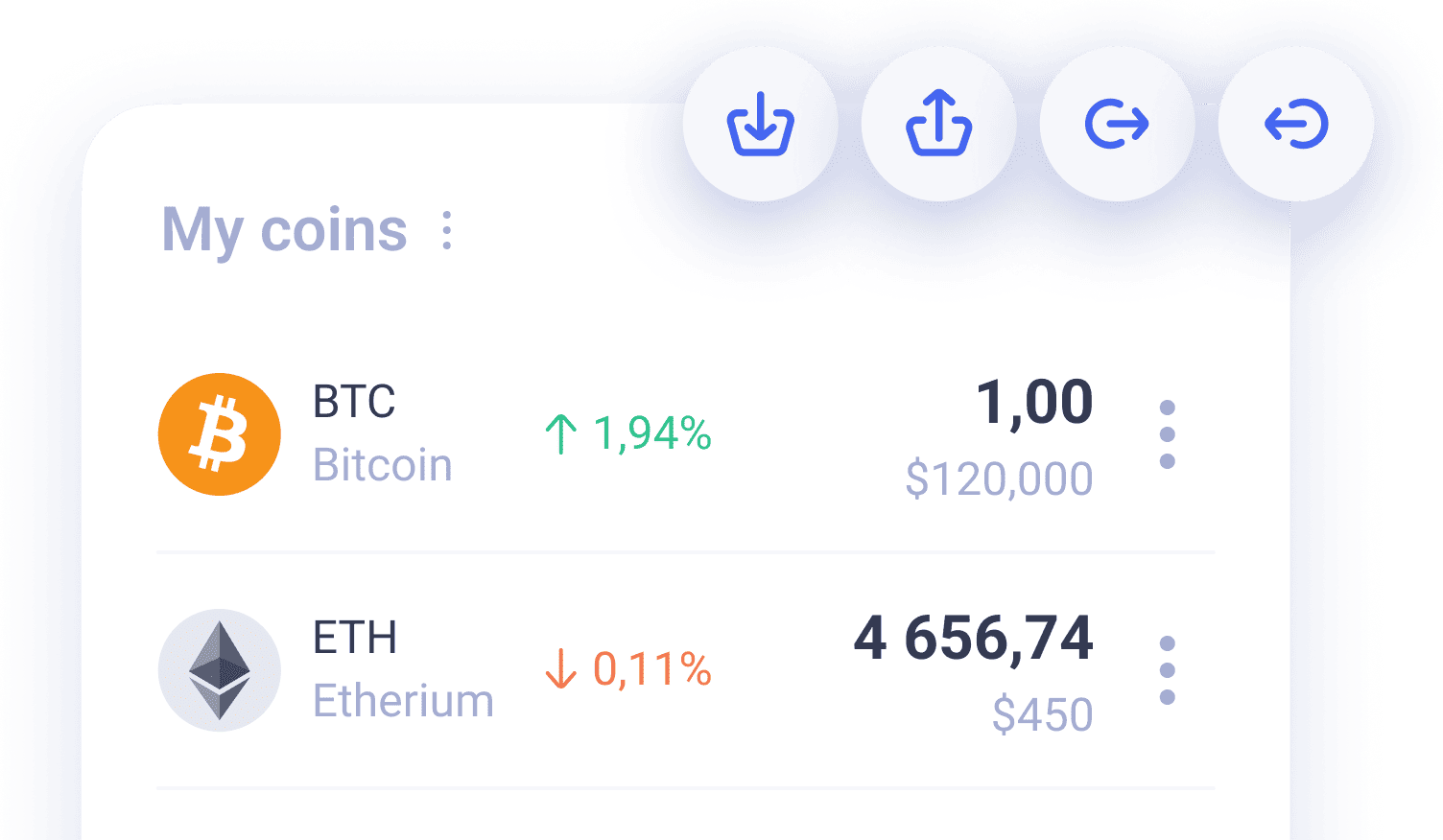1443x840 pixels.
Task: Open the My coins overflow menu
Action: point(446,231)
